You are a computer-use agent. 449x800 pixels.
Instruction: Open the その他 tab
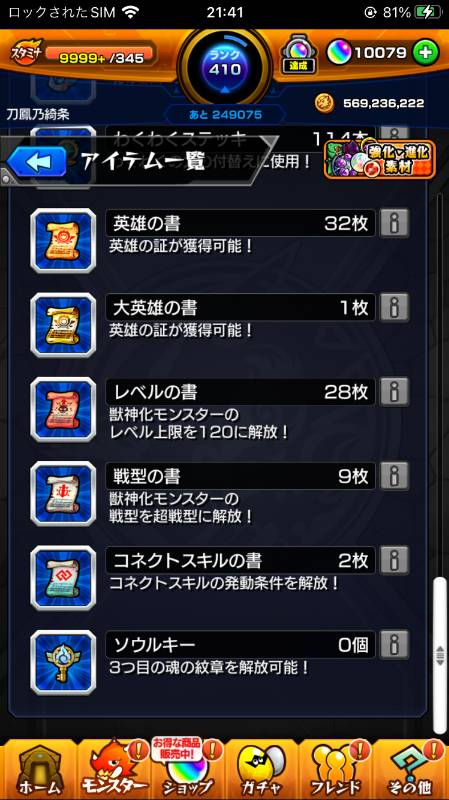[410, 769]
